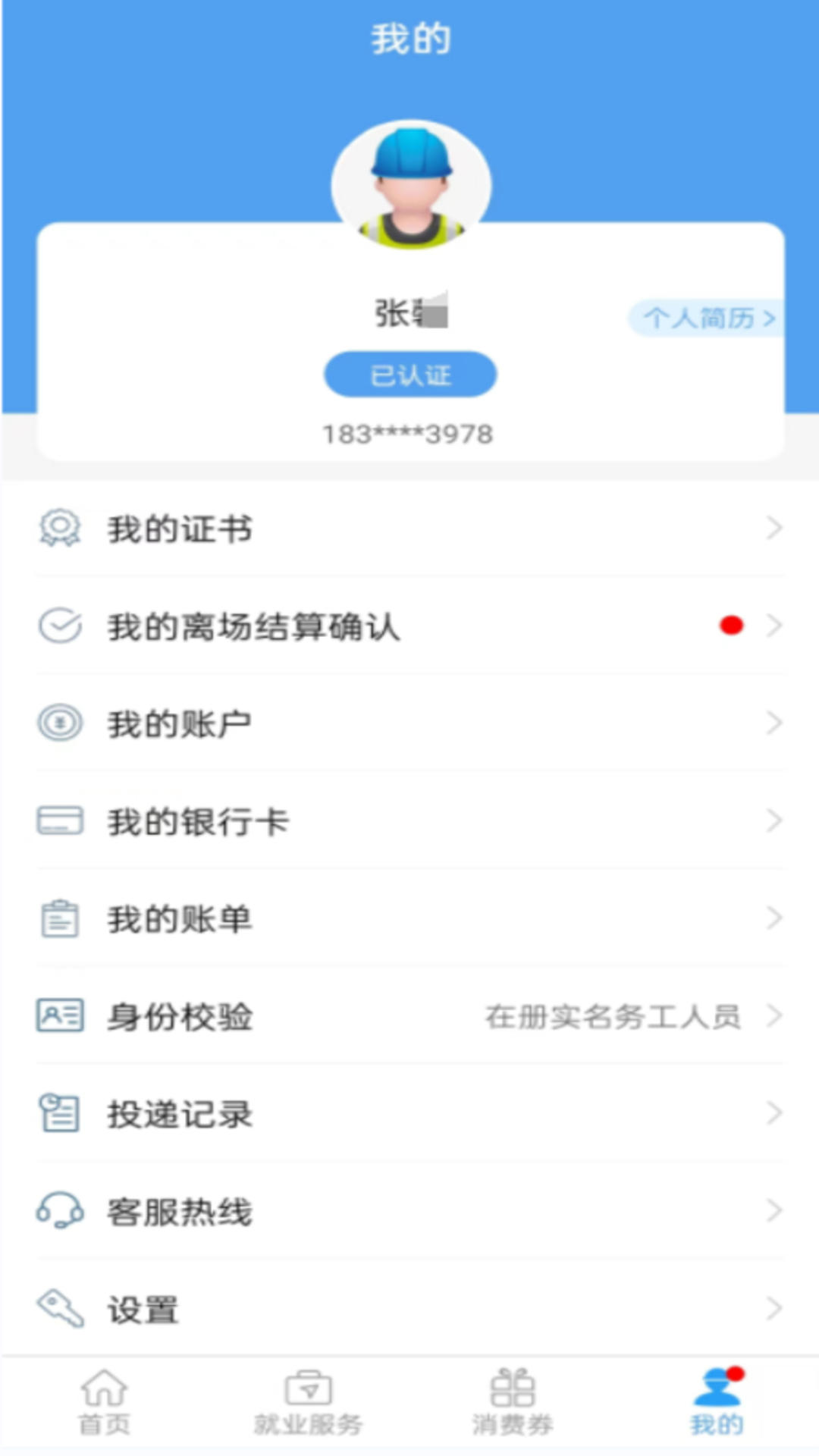Tap the red notification dot on 我的离场结算确认
819x1456 pixels.
tap(730, 625)
